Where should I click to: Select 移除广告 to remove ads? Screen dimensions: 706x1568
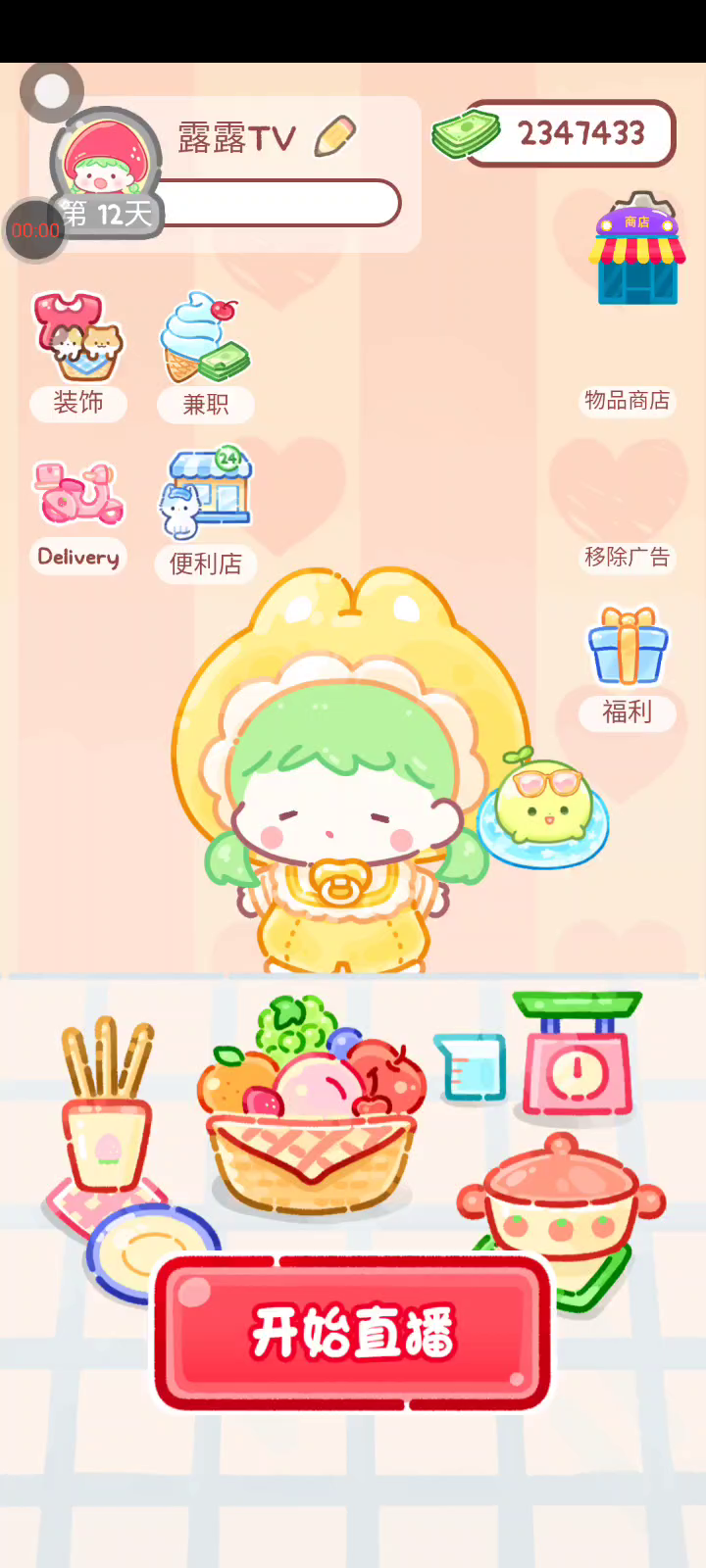[627, 557]
